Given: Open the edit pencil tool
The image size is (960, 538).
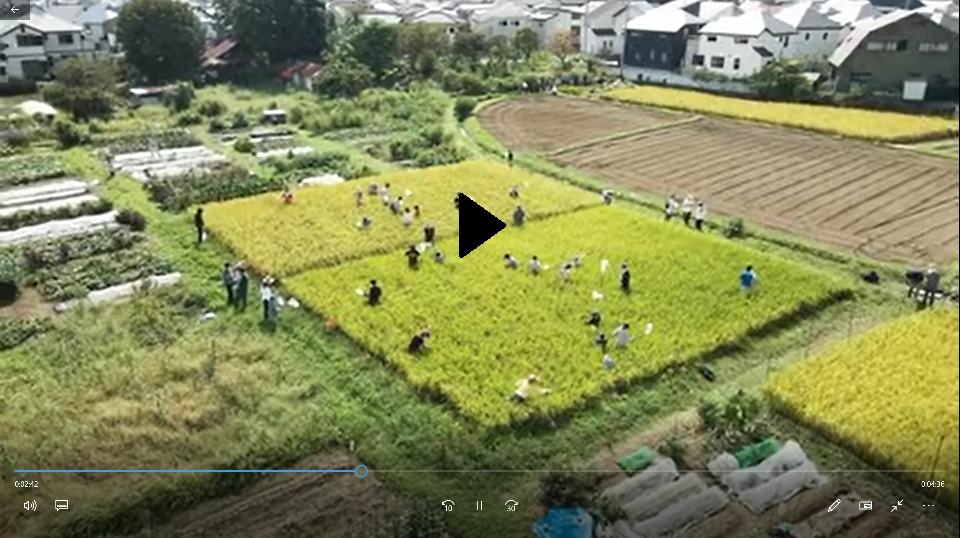Looking at the screenshot, I should tap(834, 506).
